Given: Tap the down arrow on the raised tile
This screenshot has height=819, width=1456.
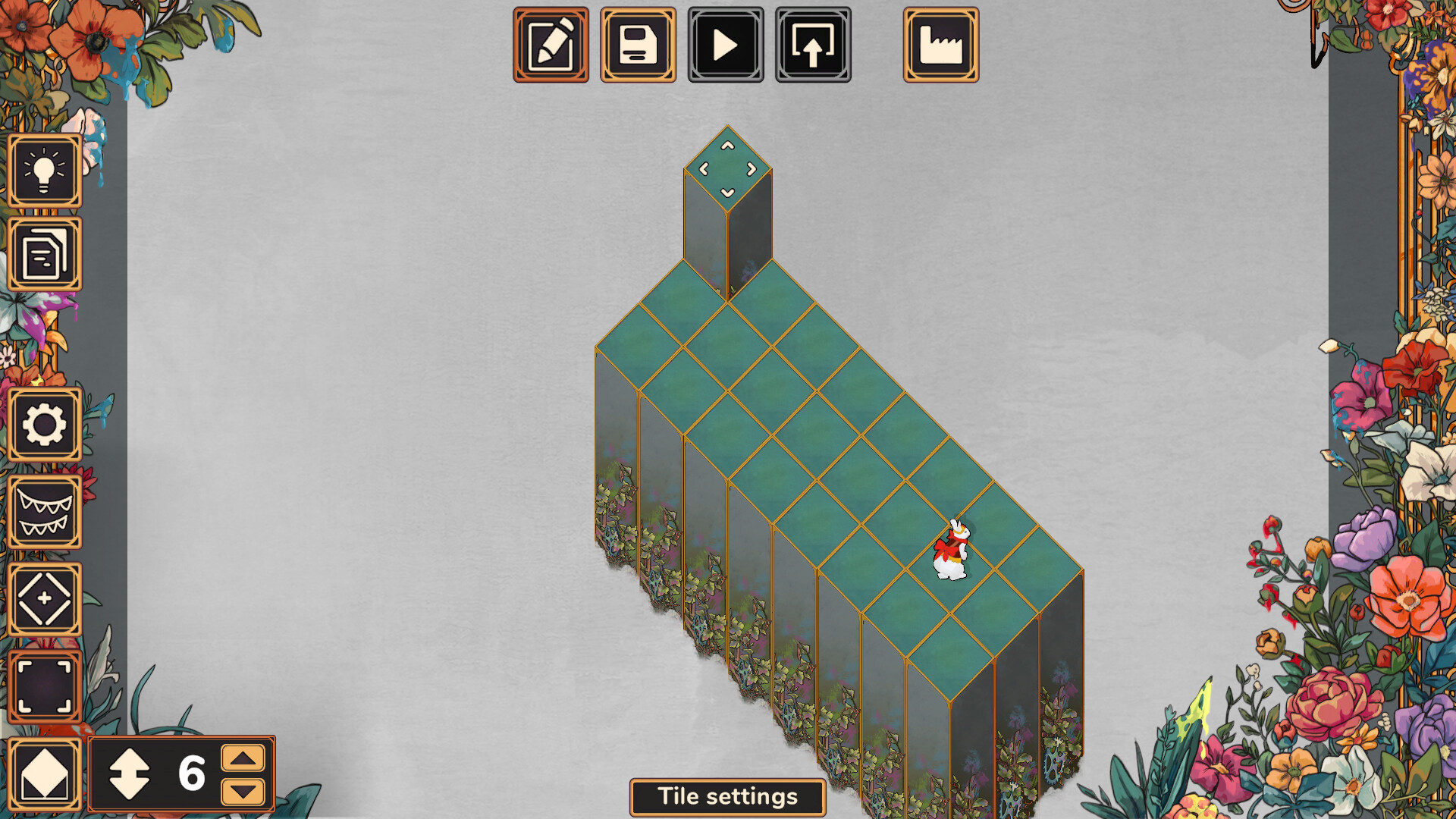Looking at the screenshot, I should (727, 193).
